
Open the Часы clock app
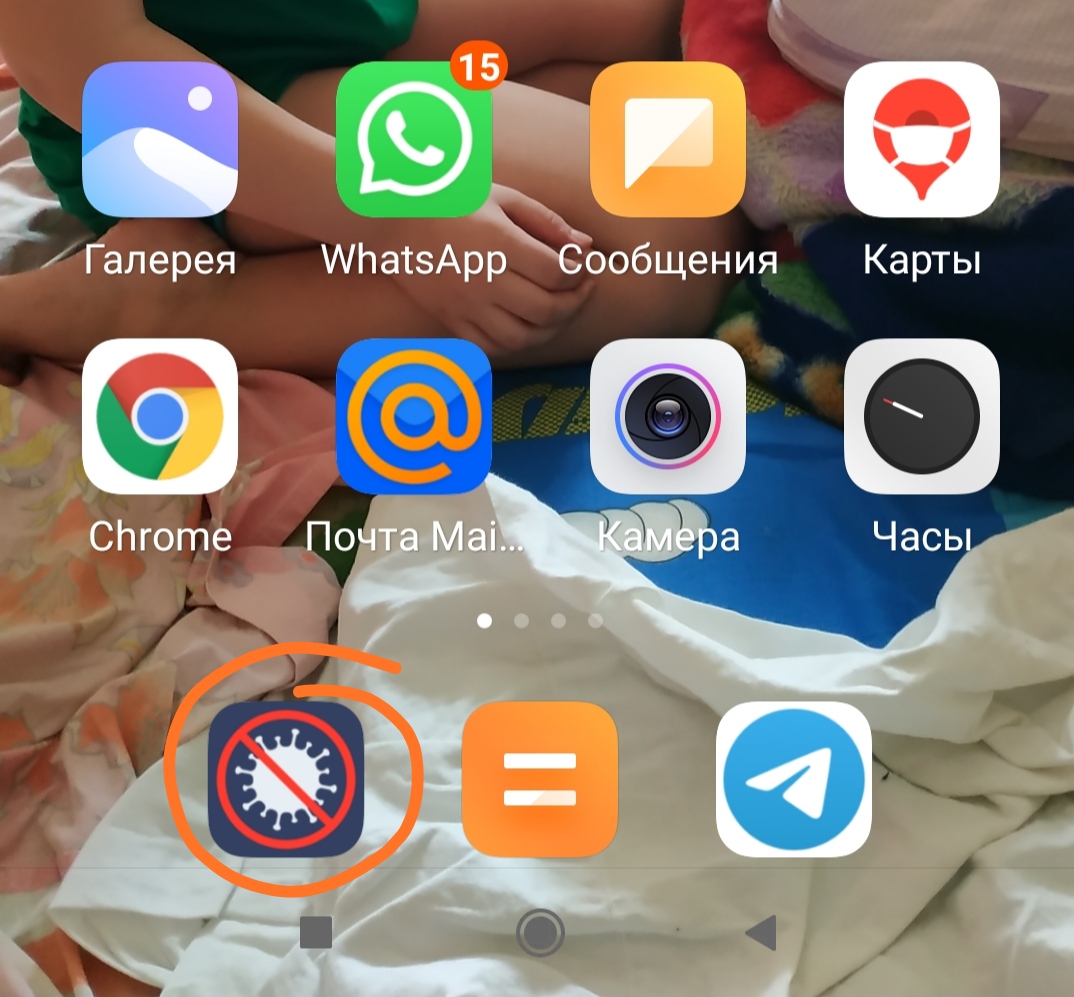point(922,417)
